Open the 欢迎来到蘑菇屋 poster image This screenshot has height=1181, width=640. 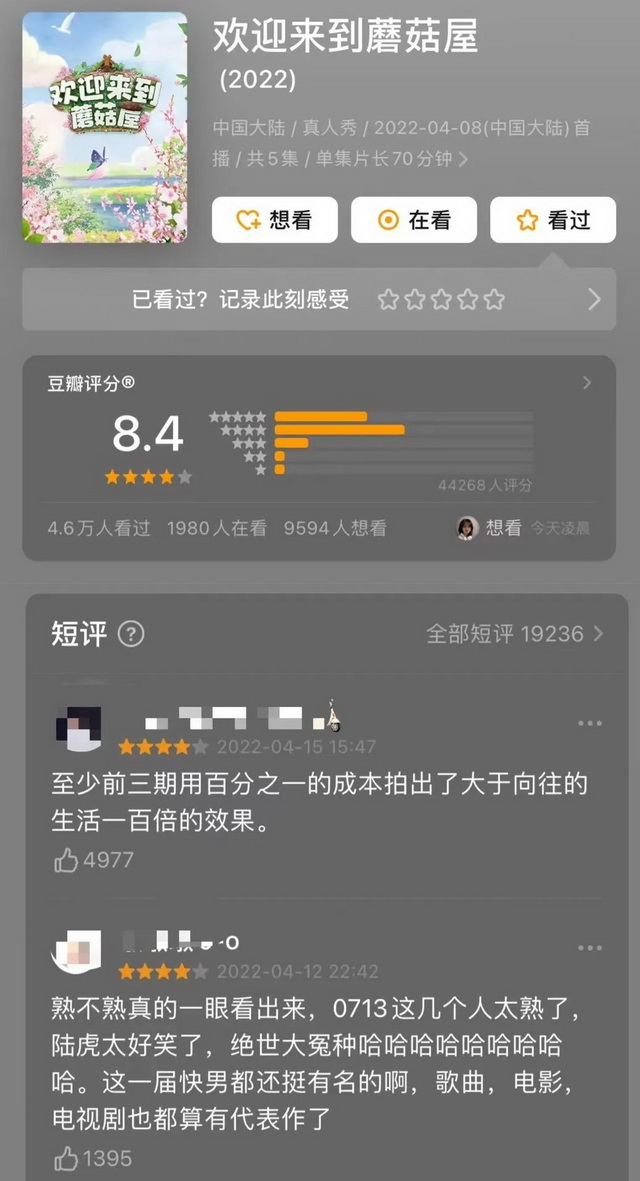point(105,127)
